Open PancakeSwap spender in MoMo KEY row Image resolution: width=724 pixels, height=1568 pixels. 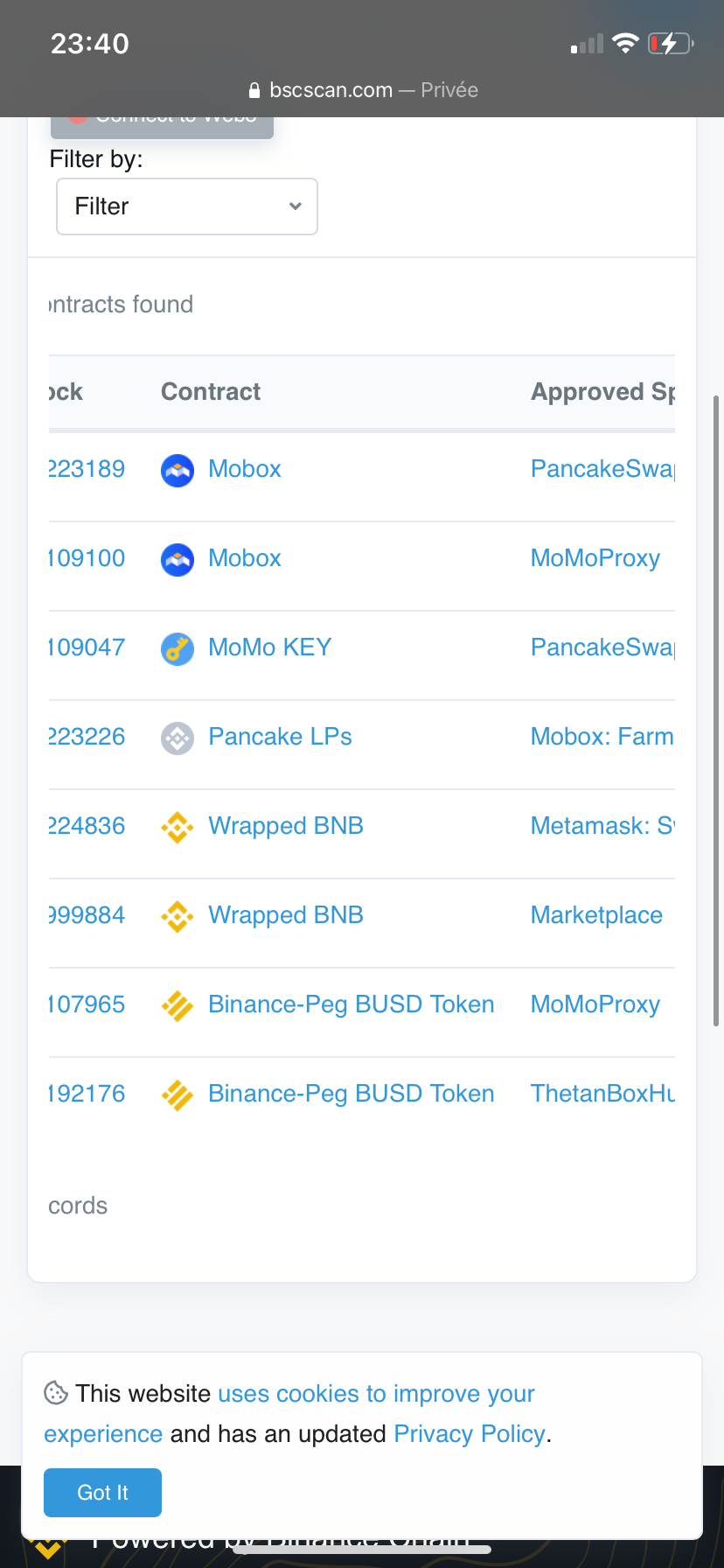click(x=602, y=647)
